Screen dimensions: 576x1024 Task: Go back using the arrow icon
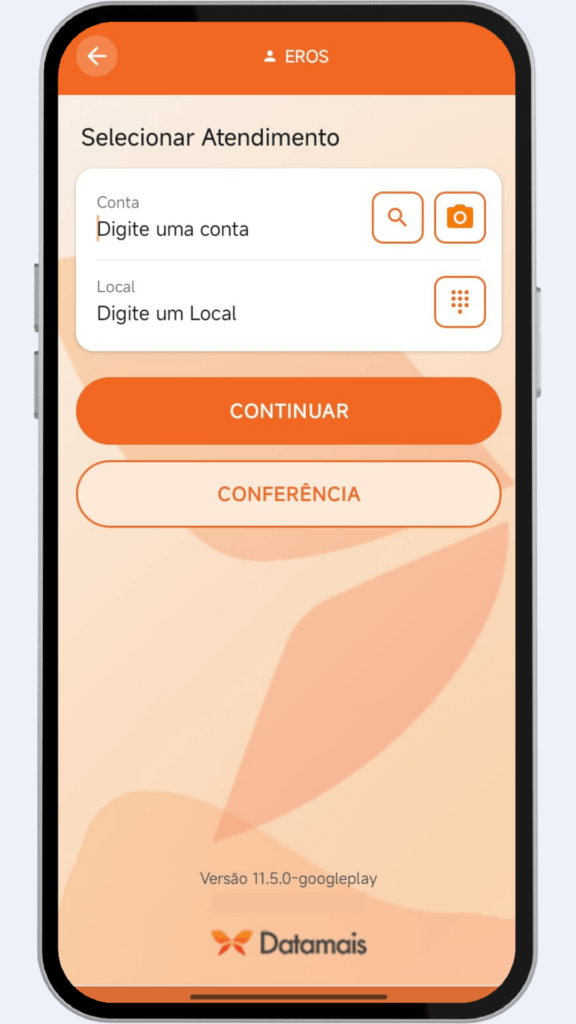point(97,57)
